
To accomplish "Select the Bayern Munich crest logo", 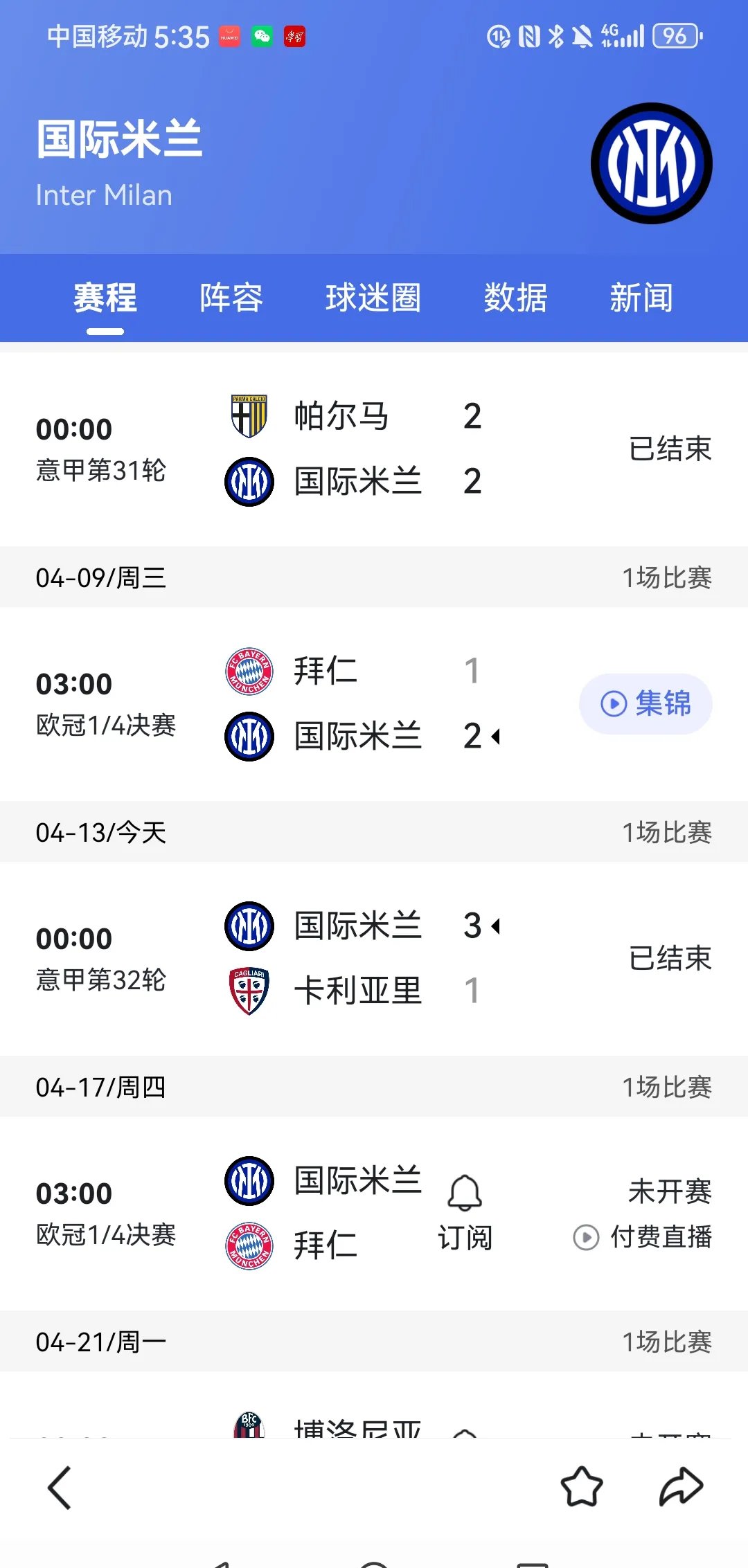I will pos(248,669).
